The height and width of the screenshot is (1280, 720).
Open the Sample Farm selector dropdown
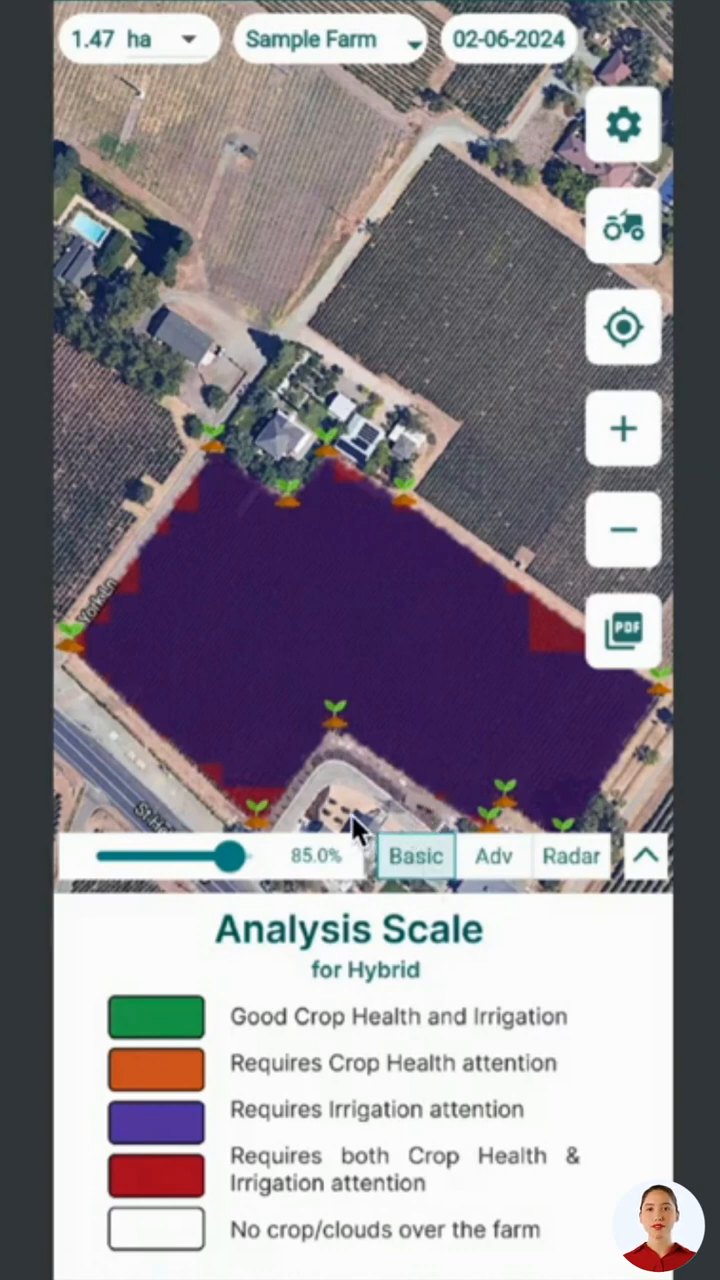coord(331,40)
